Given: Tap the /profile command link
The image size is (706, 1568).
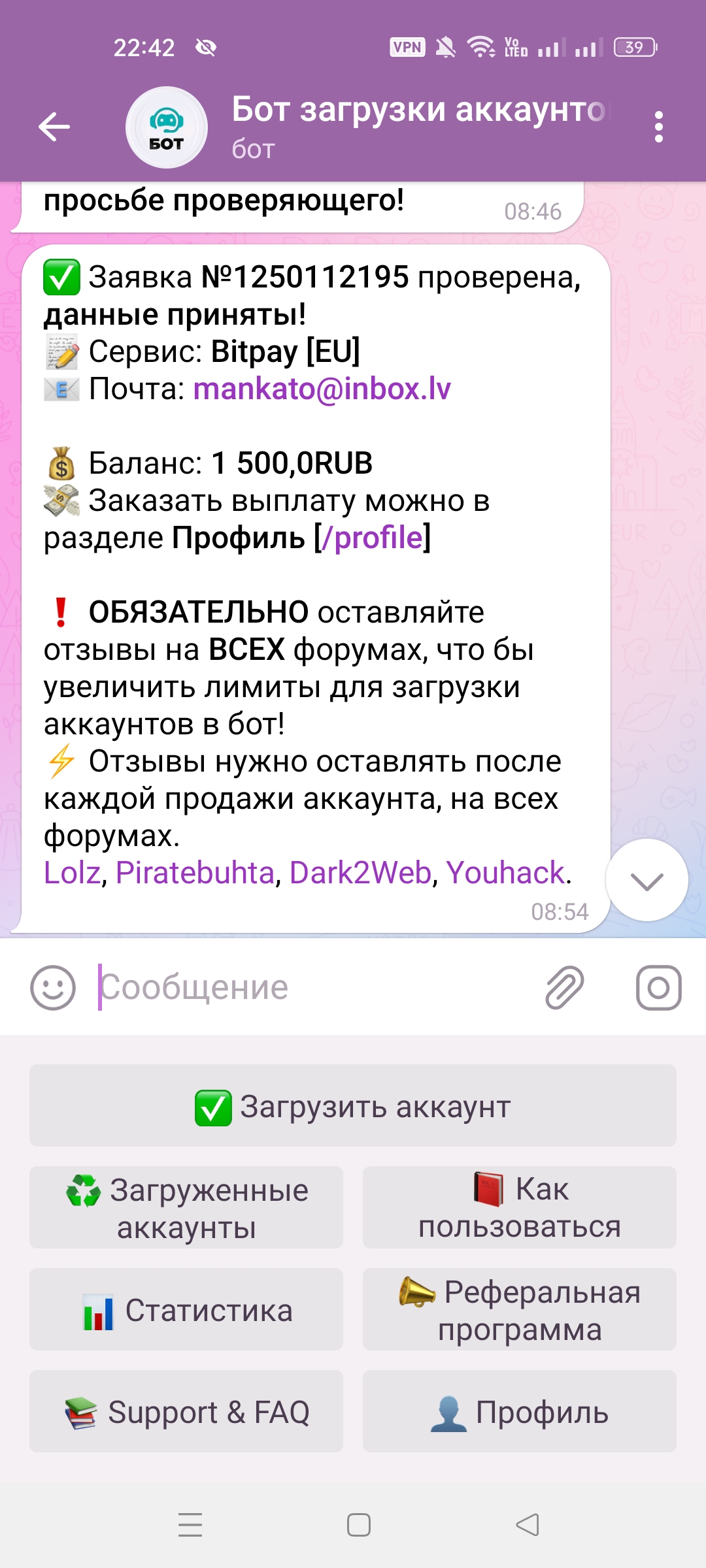Looking at the screenshot, I should tap(373, 538).
